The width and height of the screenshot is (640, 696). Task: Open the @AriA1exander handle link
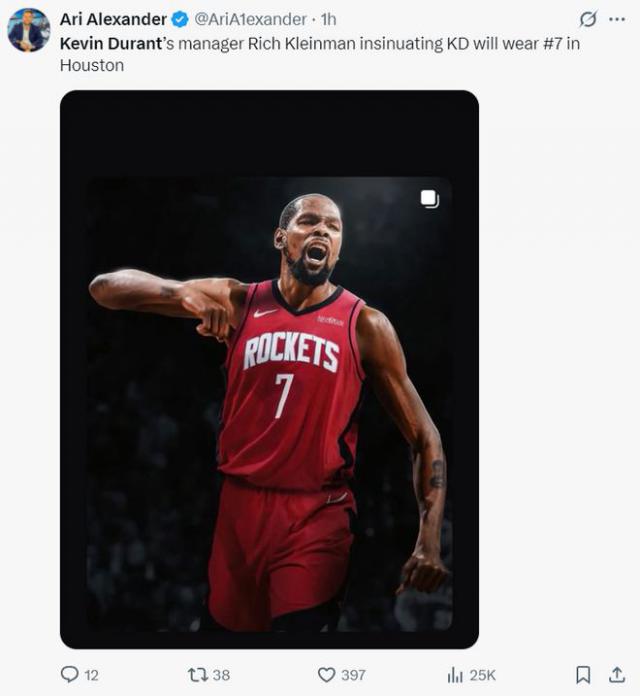(250, 19)
